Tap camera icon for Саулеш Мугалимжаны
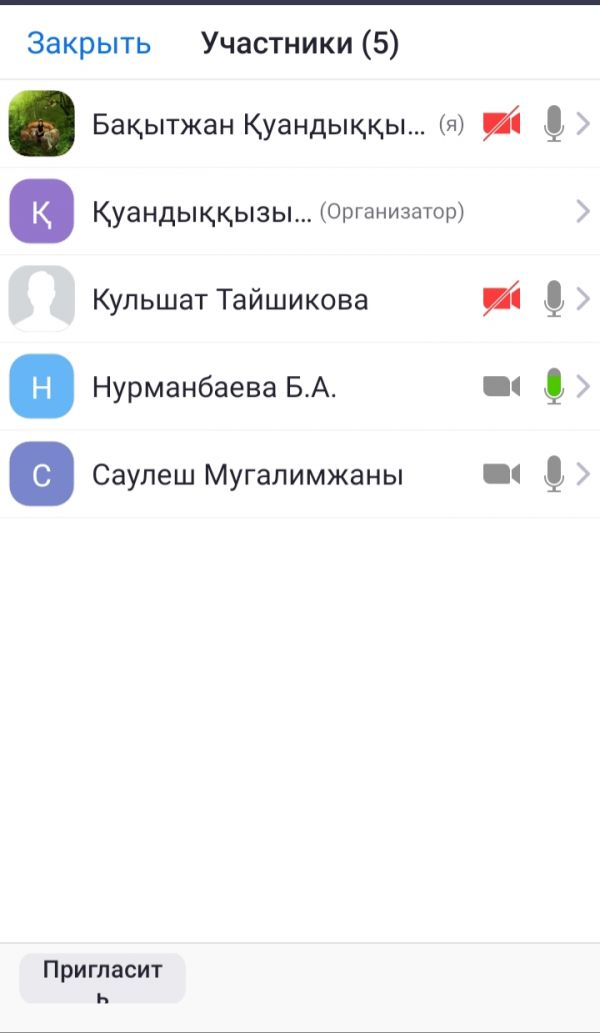This screenshot has width=600, height=1033. click(x=501, y=474)
